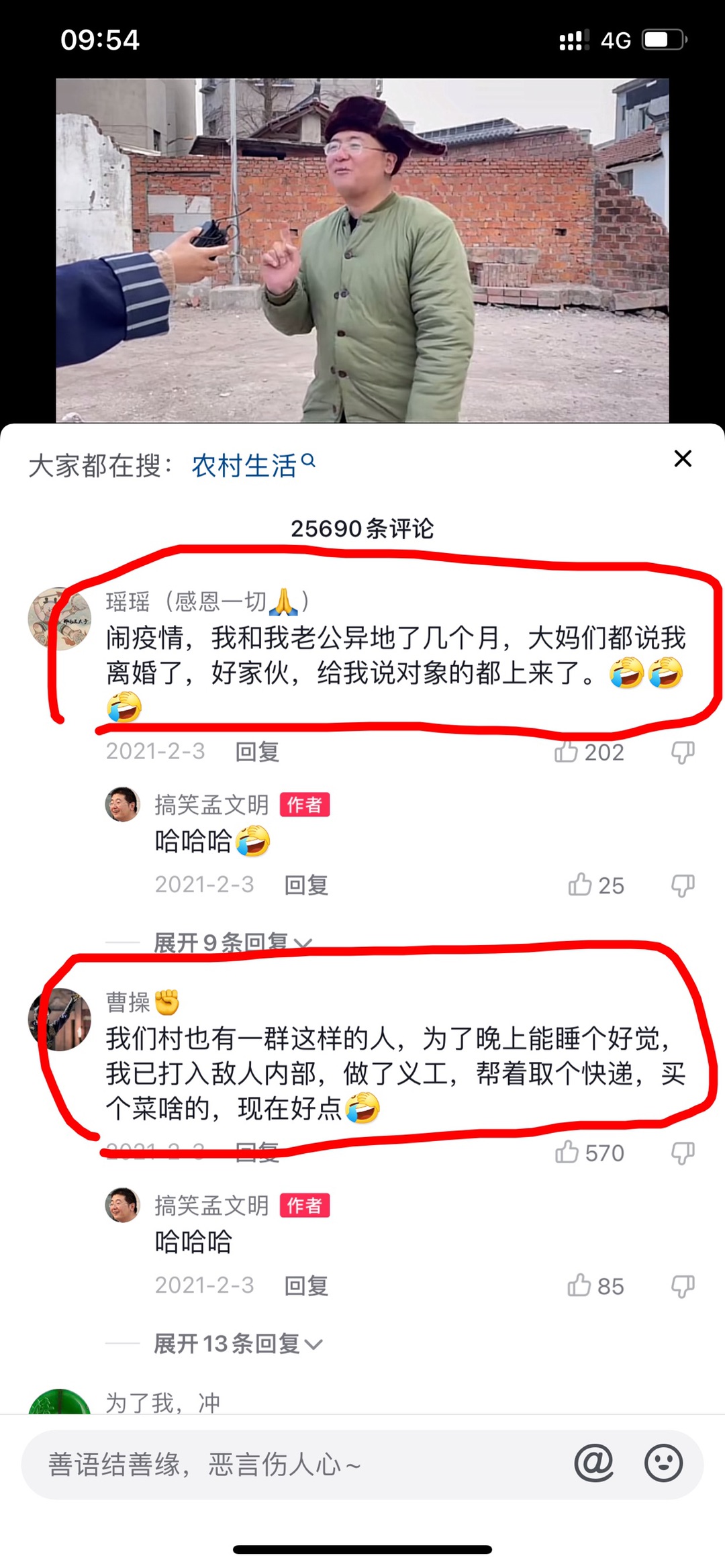This screenshot has height=1568, width=725.
Task: Open 瑶瑶's profile avatar
Action: pyautogui.click(x=60, y=619)
